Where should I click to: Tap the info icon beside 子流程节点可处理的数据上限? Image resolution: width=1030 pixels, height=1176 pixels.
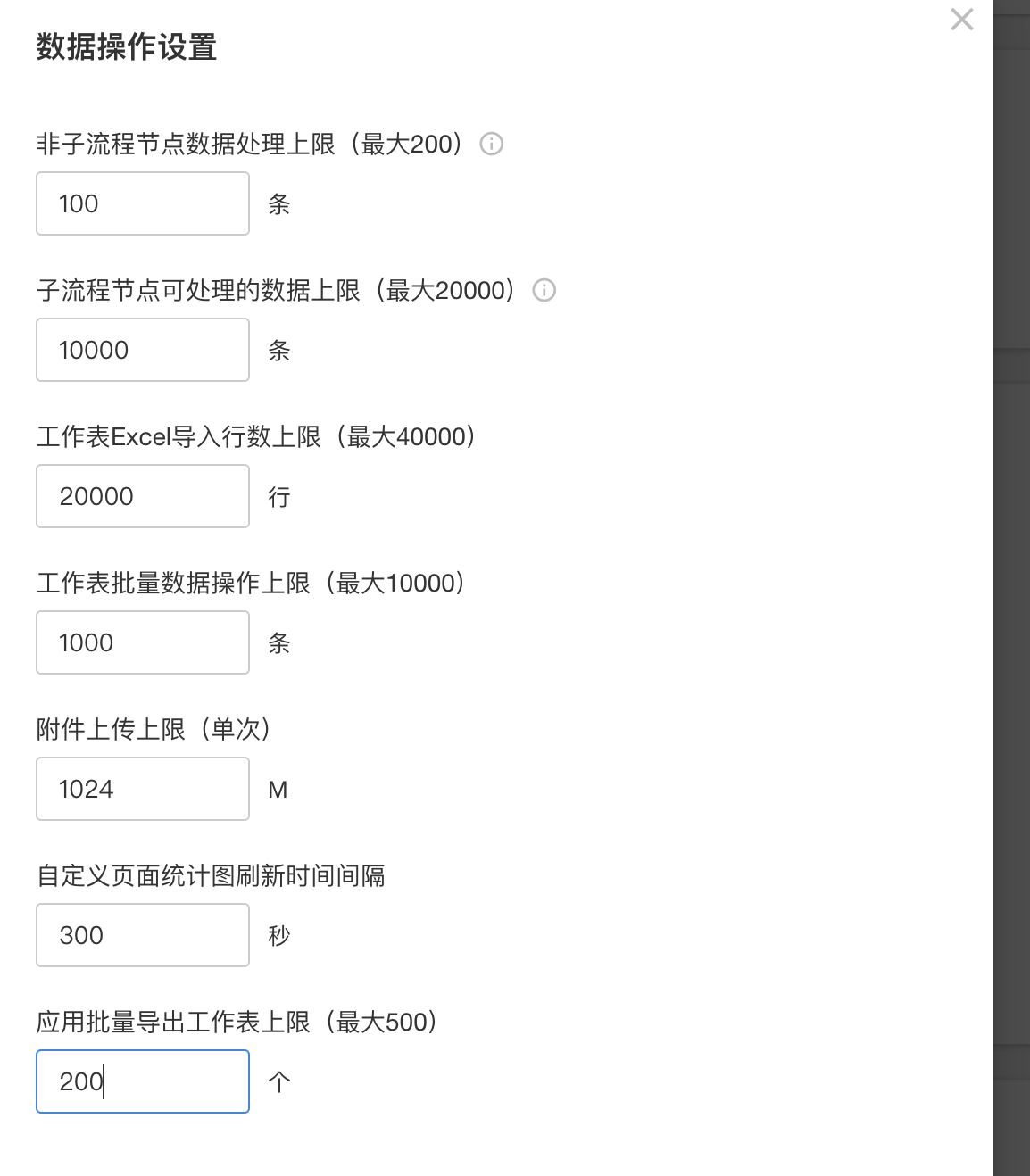(x=544, y=290)
